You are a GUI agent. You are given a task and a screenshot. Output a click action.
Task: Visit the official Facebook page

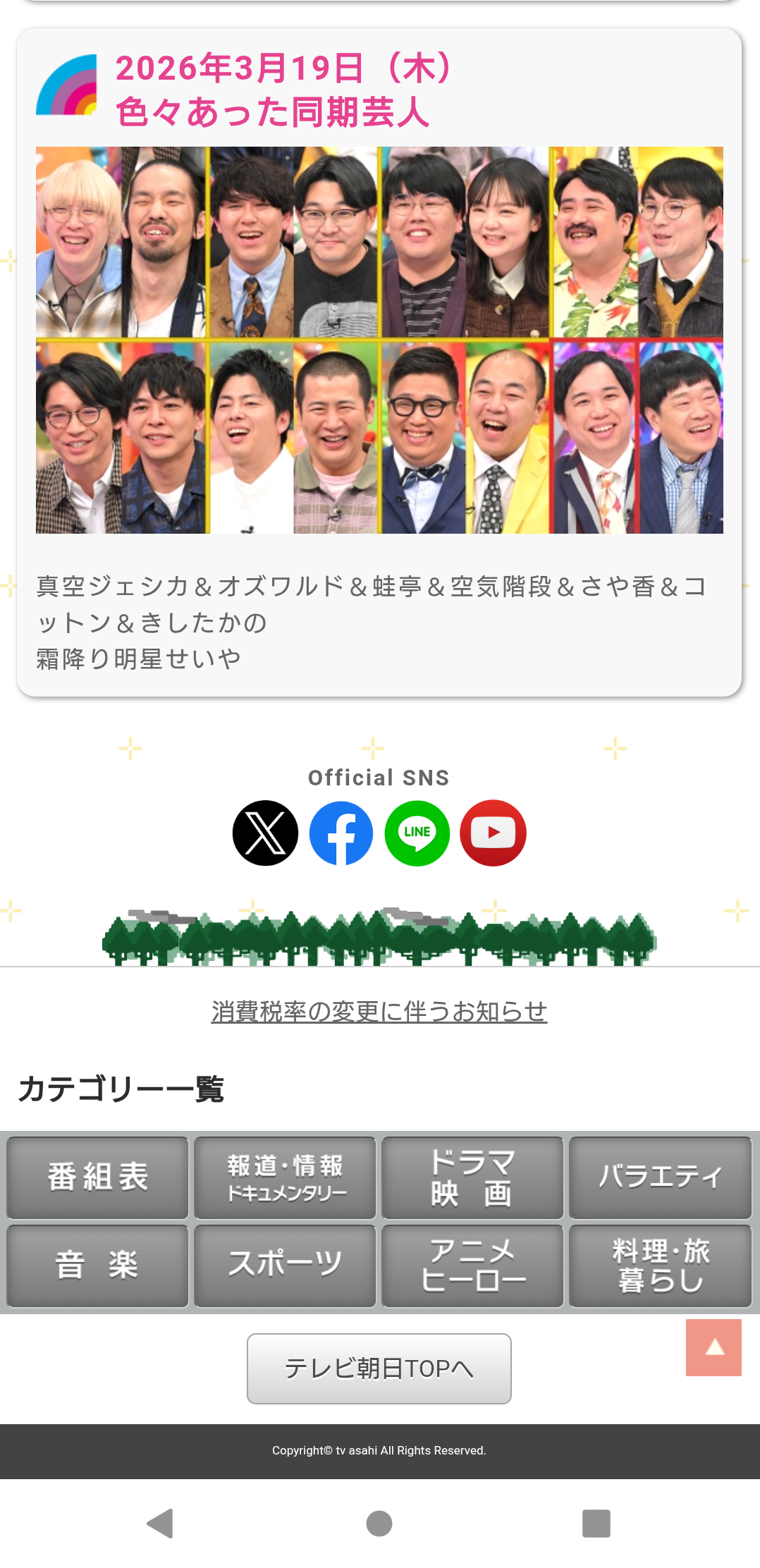[341, 833]
